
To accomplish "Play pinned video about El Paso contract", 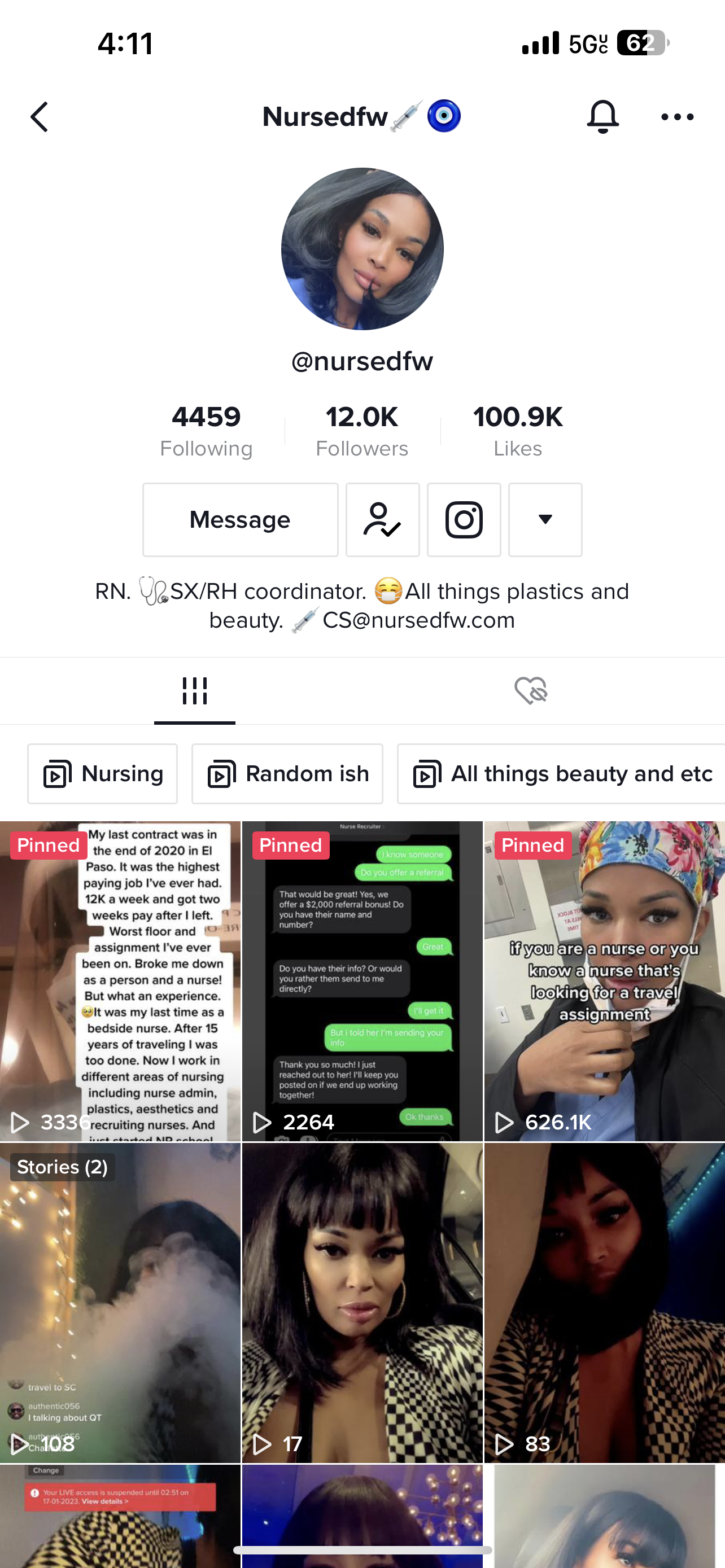I will [120, 980].
